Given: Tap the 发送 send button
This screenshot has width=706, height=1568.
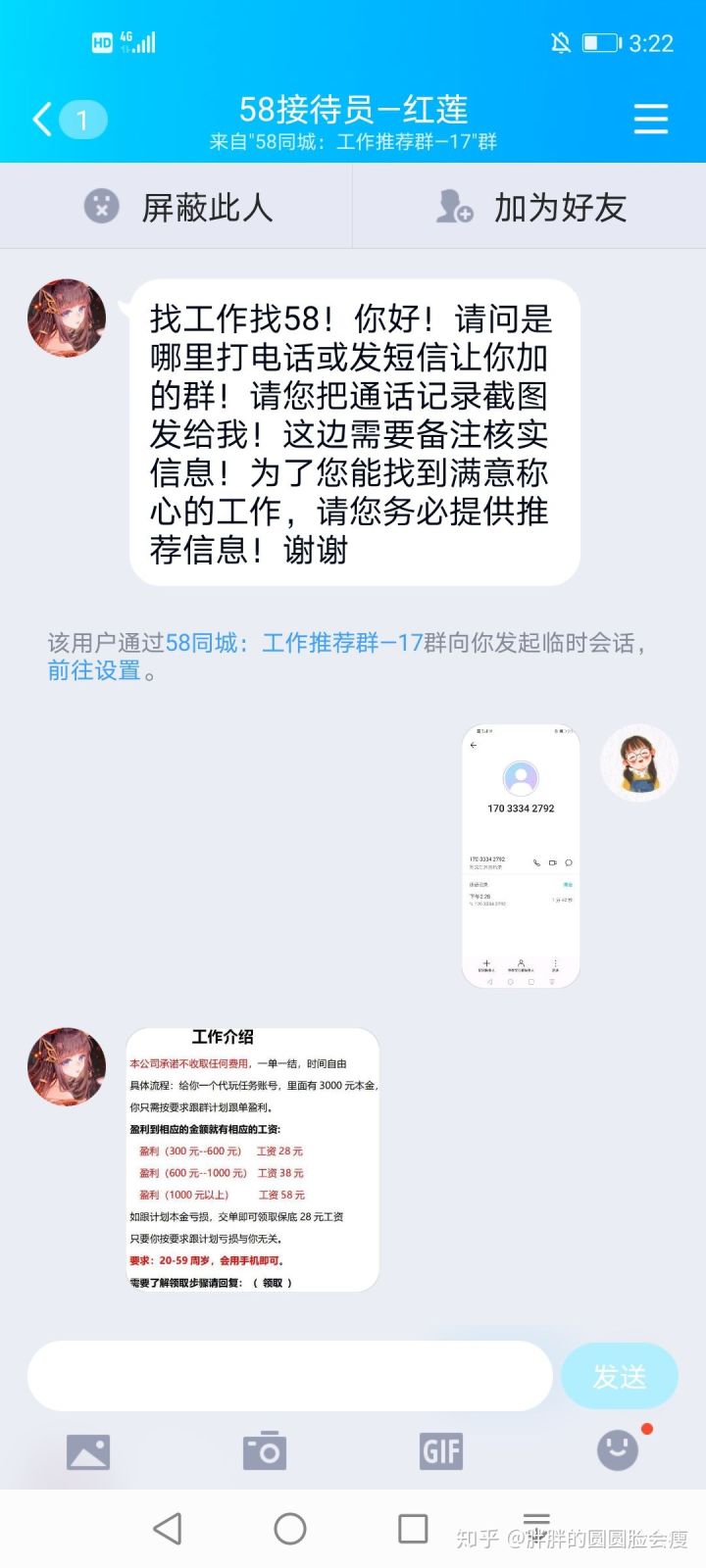Looking at the screenshot, I should (x=619, y=1376).
